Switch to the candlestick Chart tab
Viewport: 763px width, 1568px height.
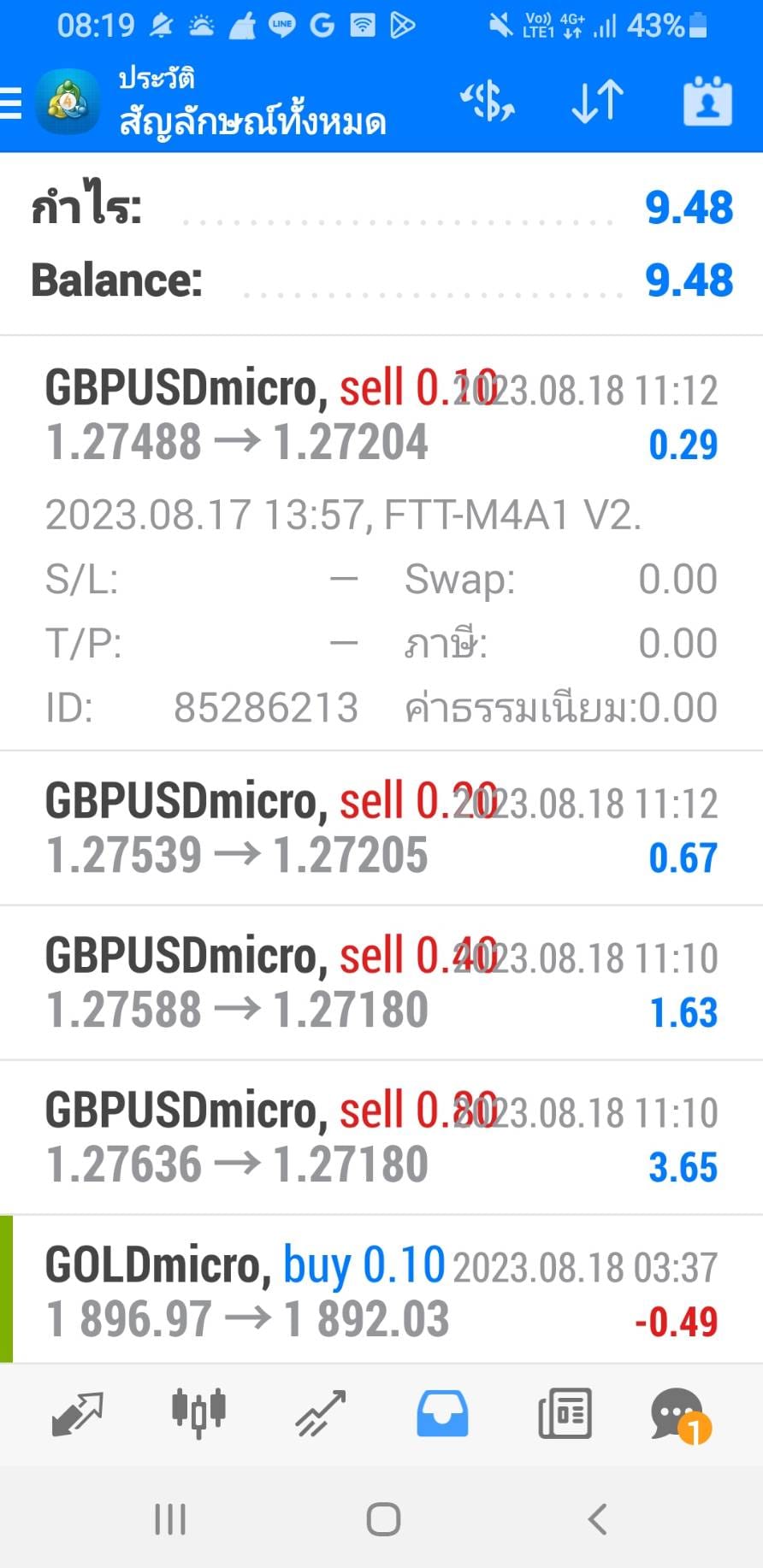point(198,1413)
